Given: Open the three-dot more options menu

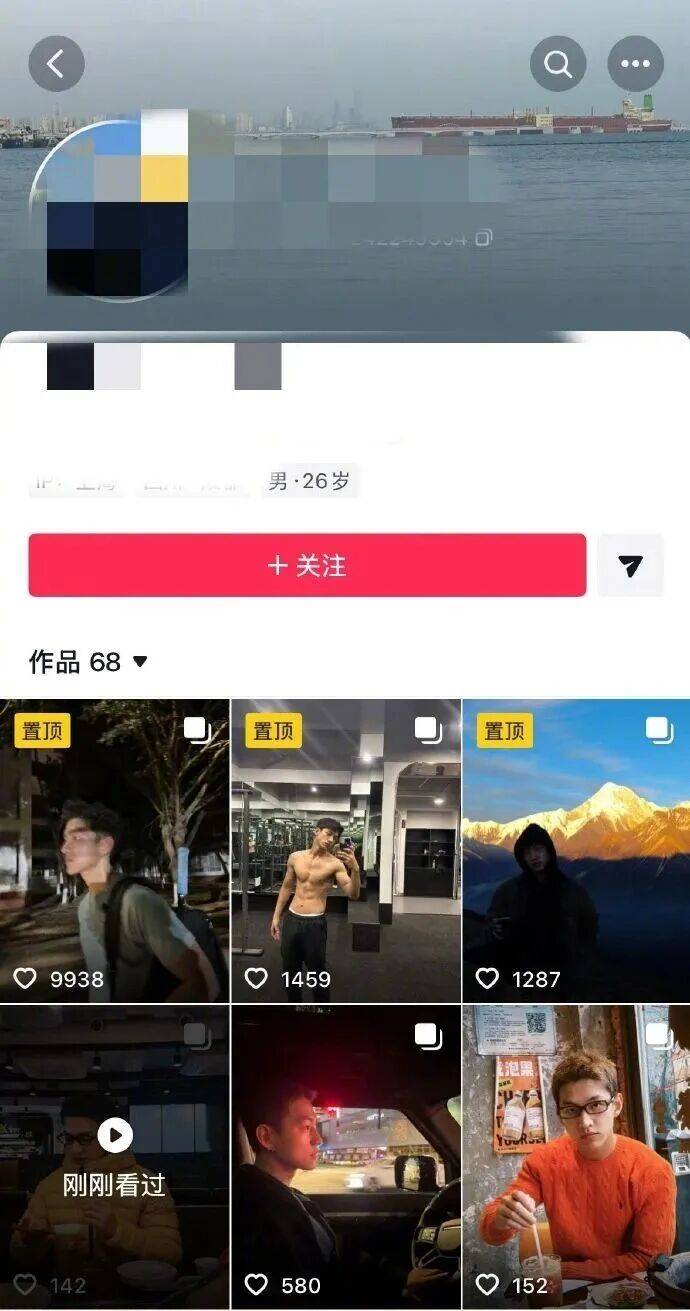Looking at the screenshot, I should (x=635, y=64).
